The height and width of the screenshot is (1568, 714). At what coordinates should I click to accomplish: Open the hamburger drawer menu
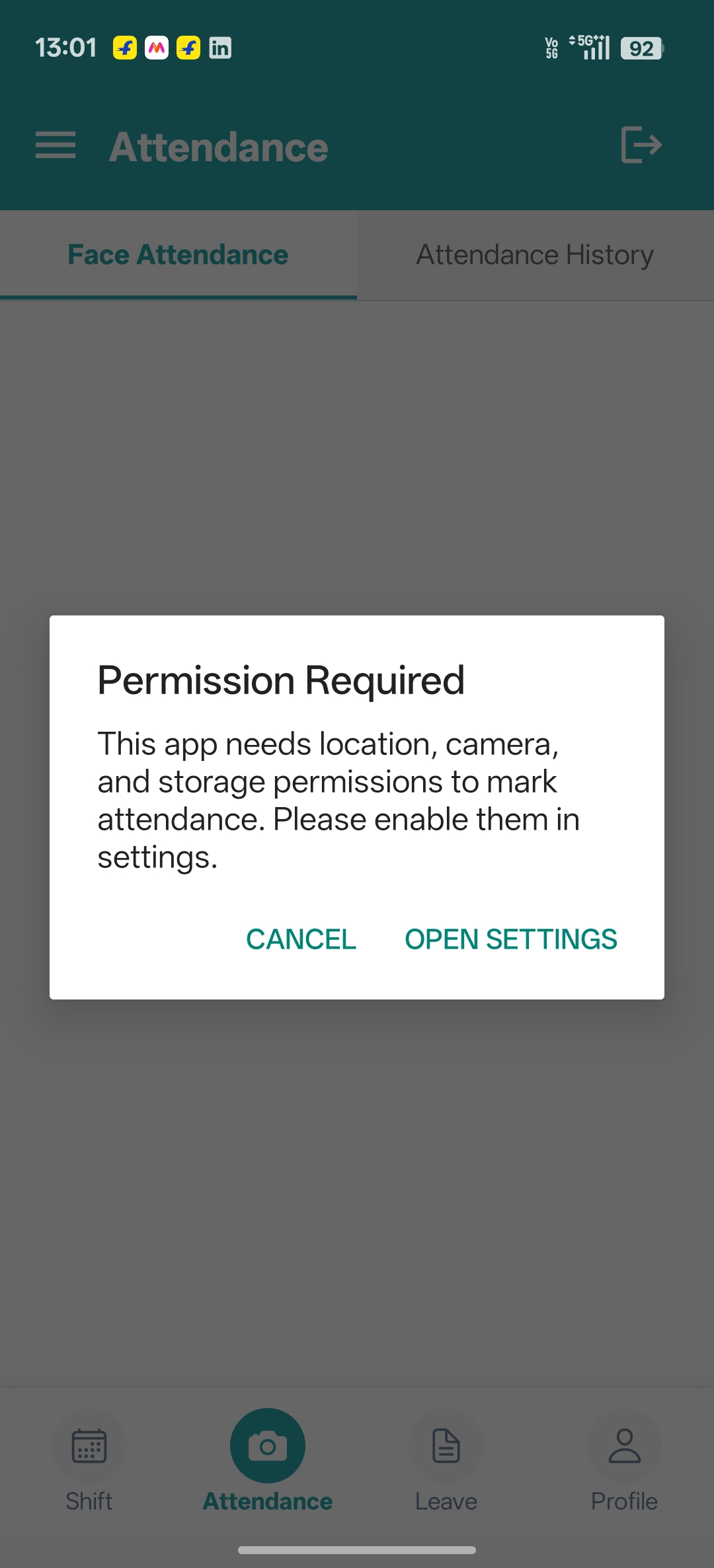pyautogui.click(x=56, y=145)
